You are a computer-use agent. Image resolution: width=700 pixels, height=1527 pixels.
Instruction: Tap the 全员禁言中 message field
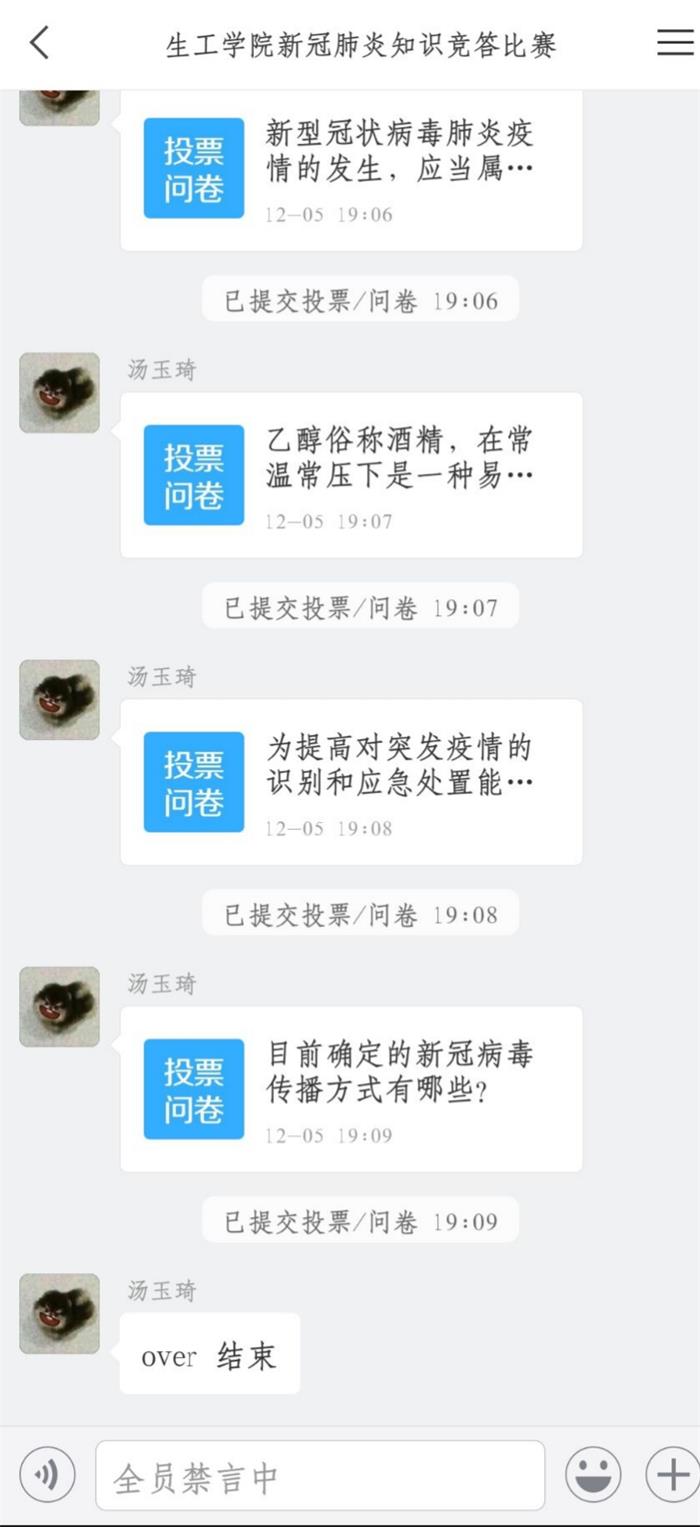coord(320,1475)
